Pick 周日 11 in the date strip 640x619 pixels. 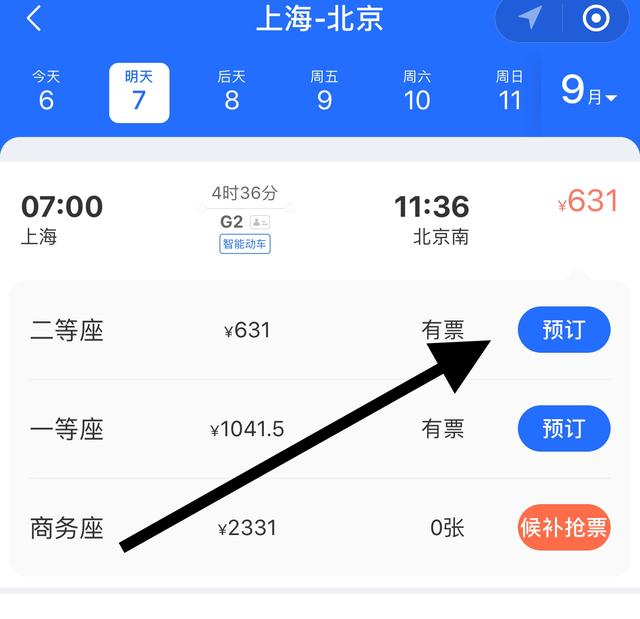pos(510,91)
